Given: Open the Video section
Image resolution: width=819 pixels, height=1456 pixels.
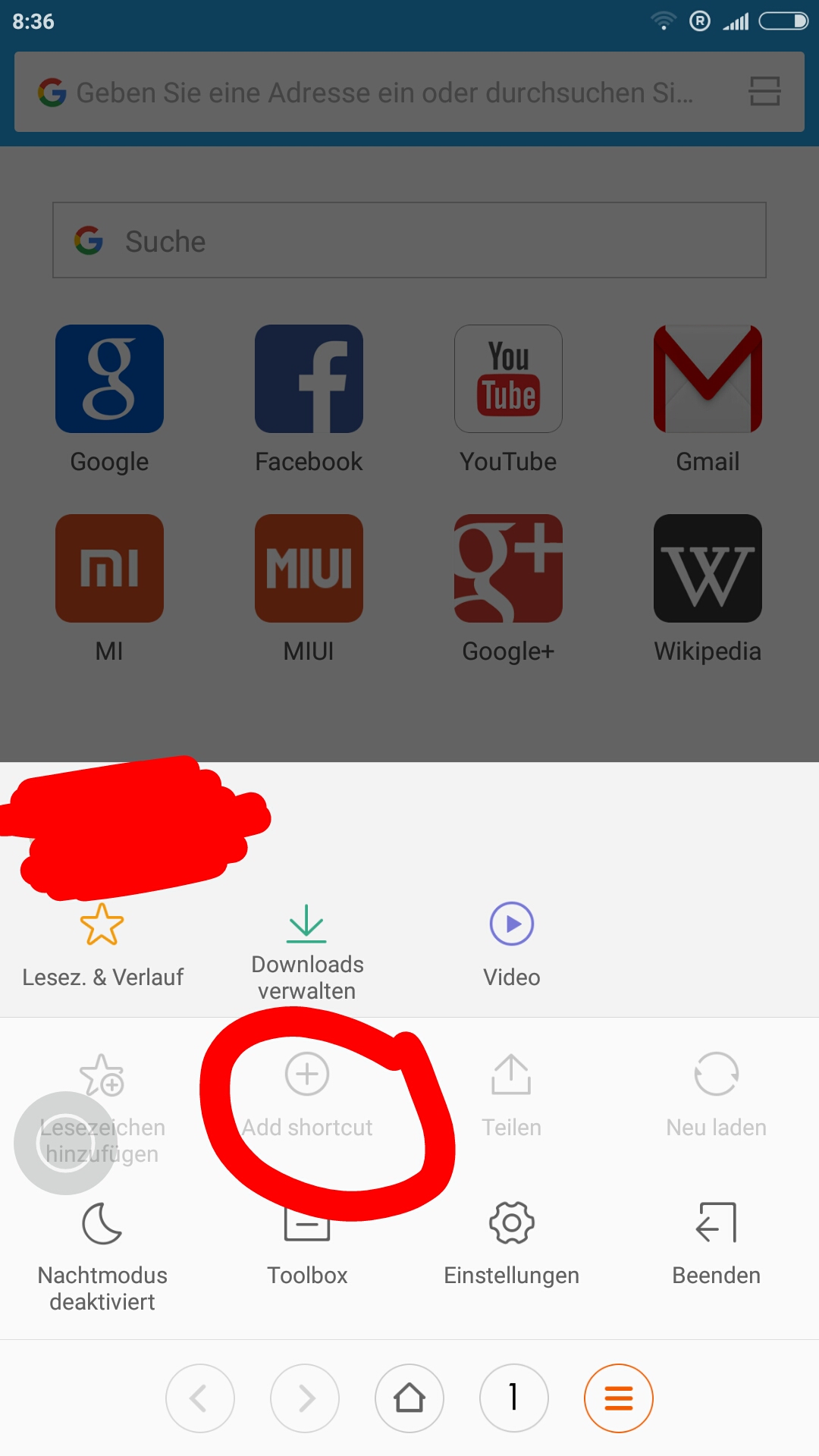Looking at the screenshot, I should point(512,946).
